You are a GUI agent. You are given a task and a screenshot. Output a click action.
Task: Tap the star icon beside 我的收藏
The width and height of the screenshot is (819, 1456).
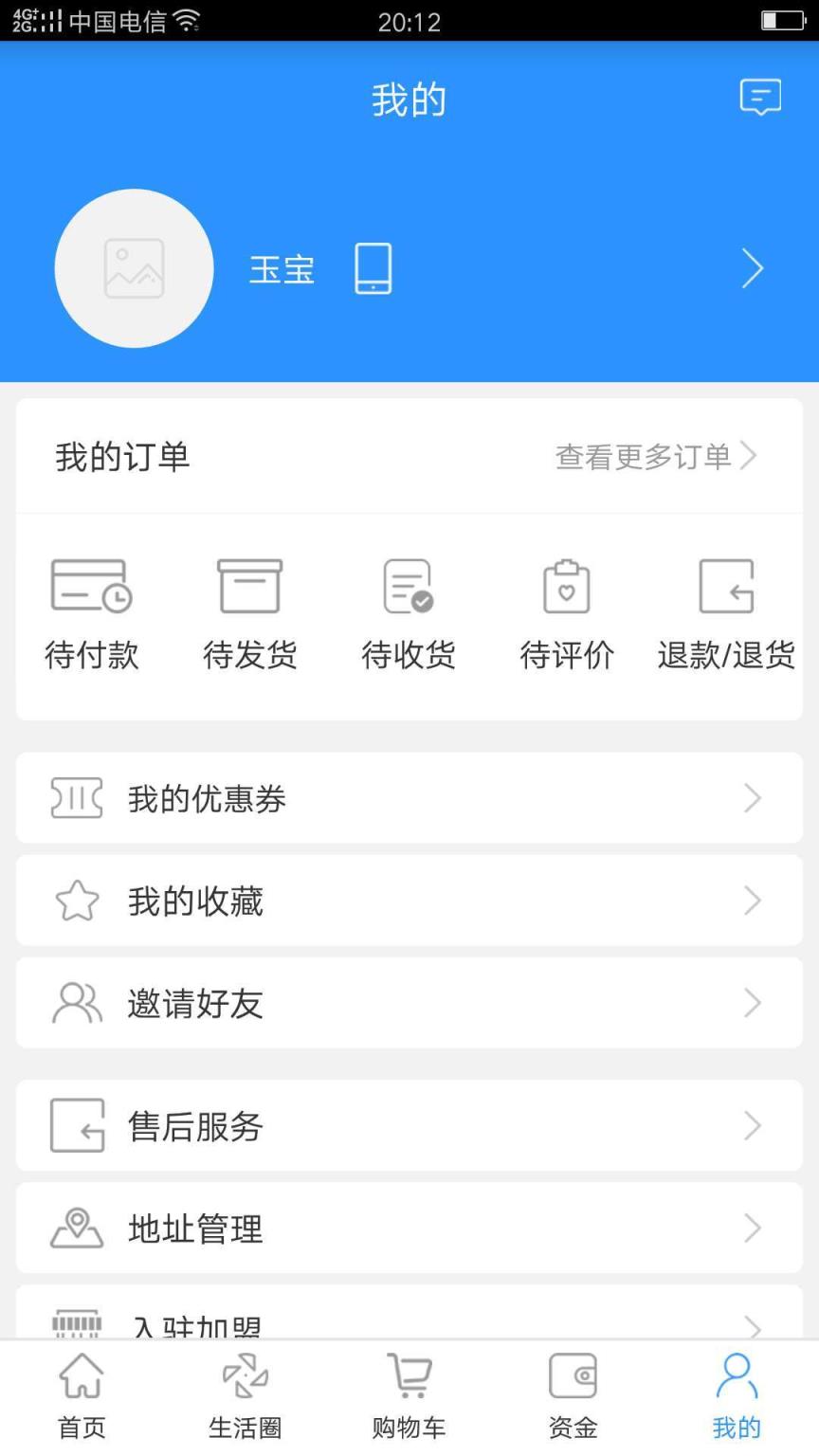tap(76, 900)
